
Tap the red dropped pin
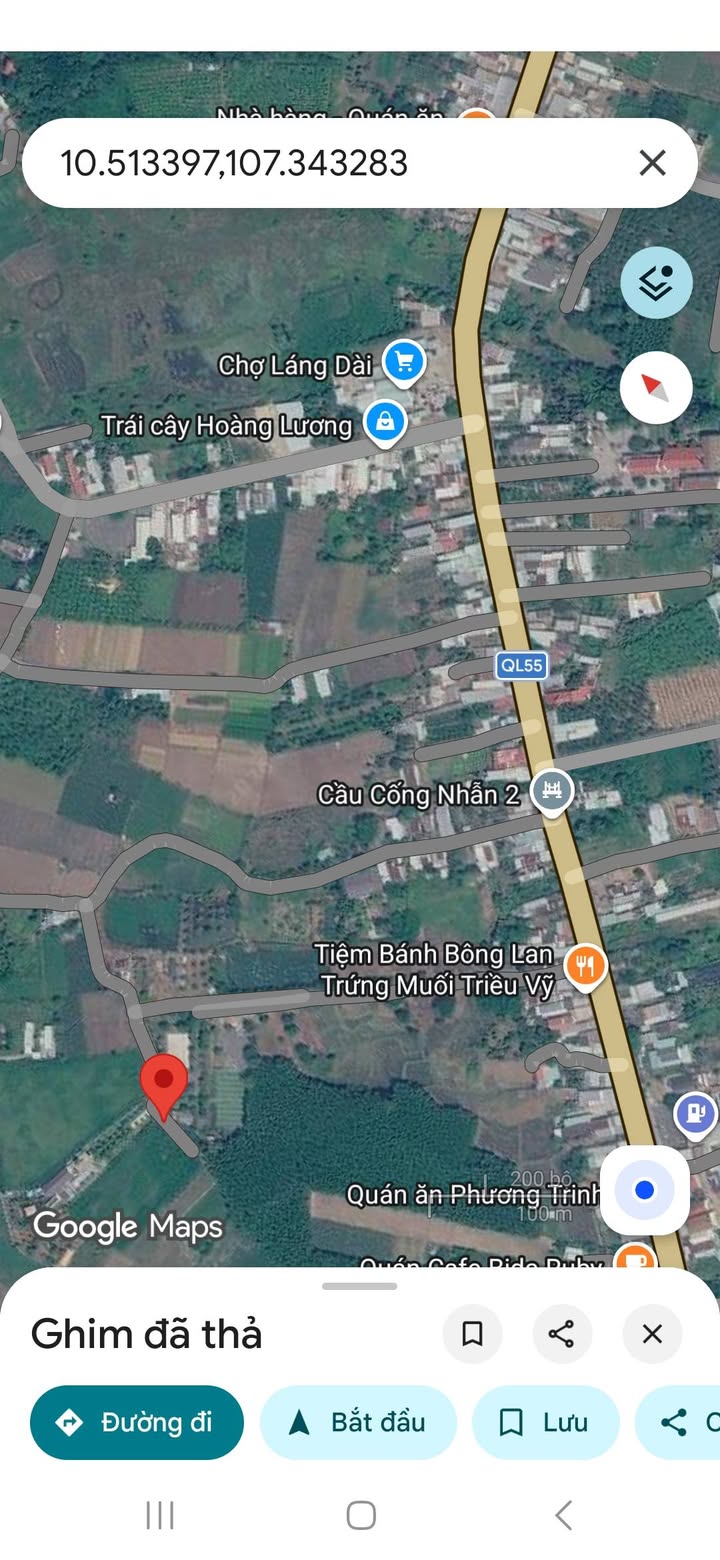(163, 1085)
